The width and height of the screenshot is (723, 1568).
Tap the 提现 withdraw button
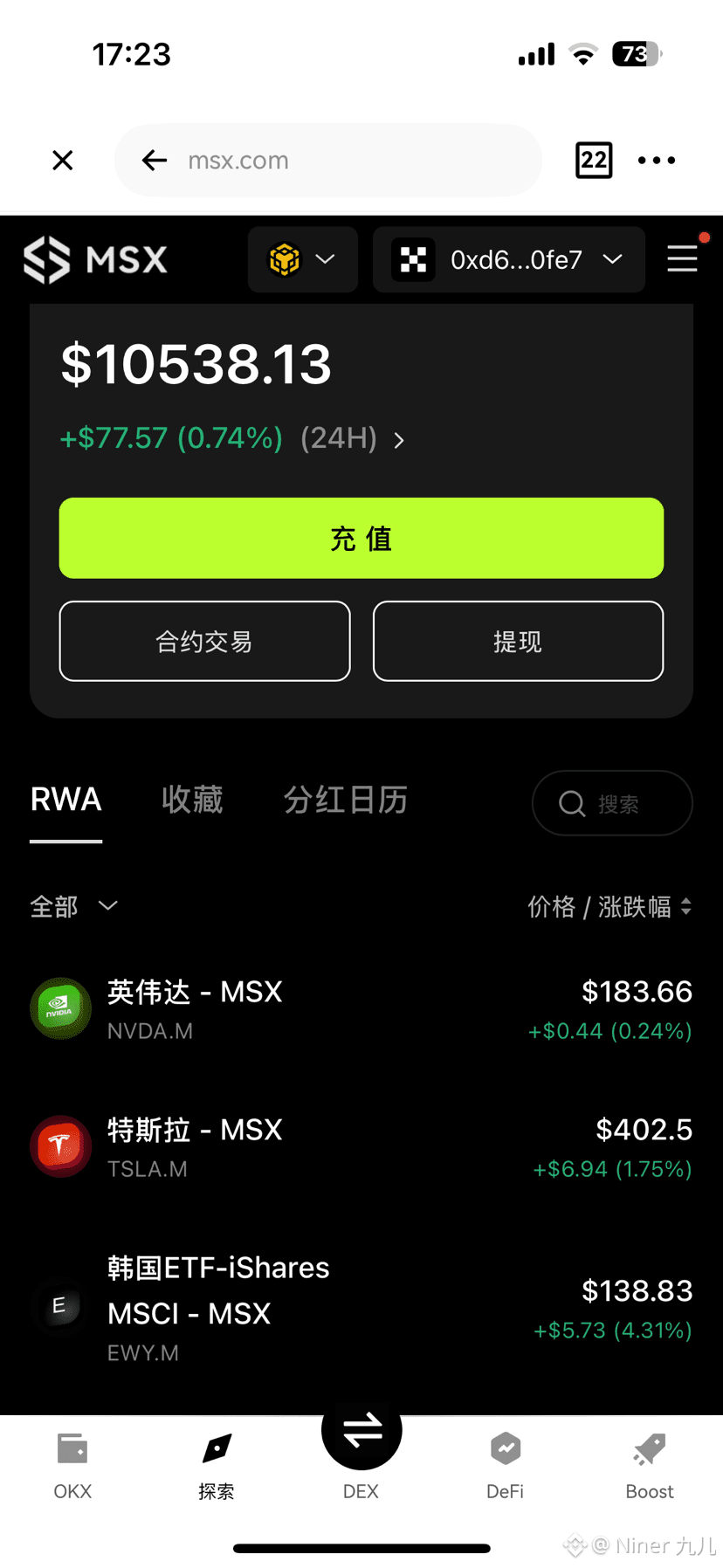tap(518, 642)
